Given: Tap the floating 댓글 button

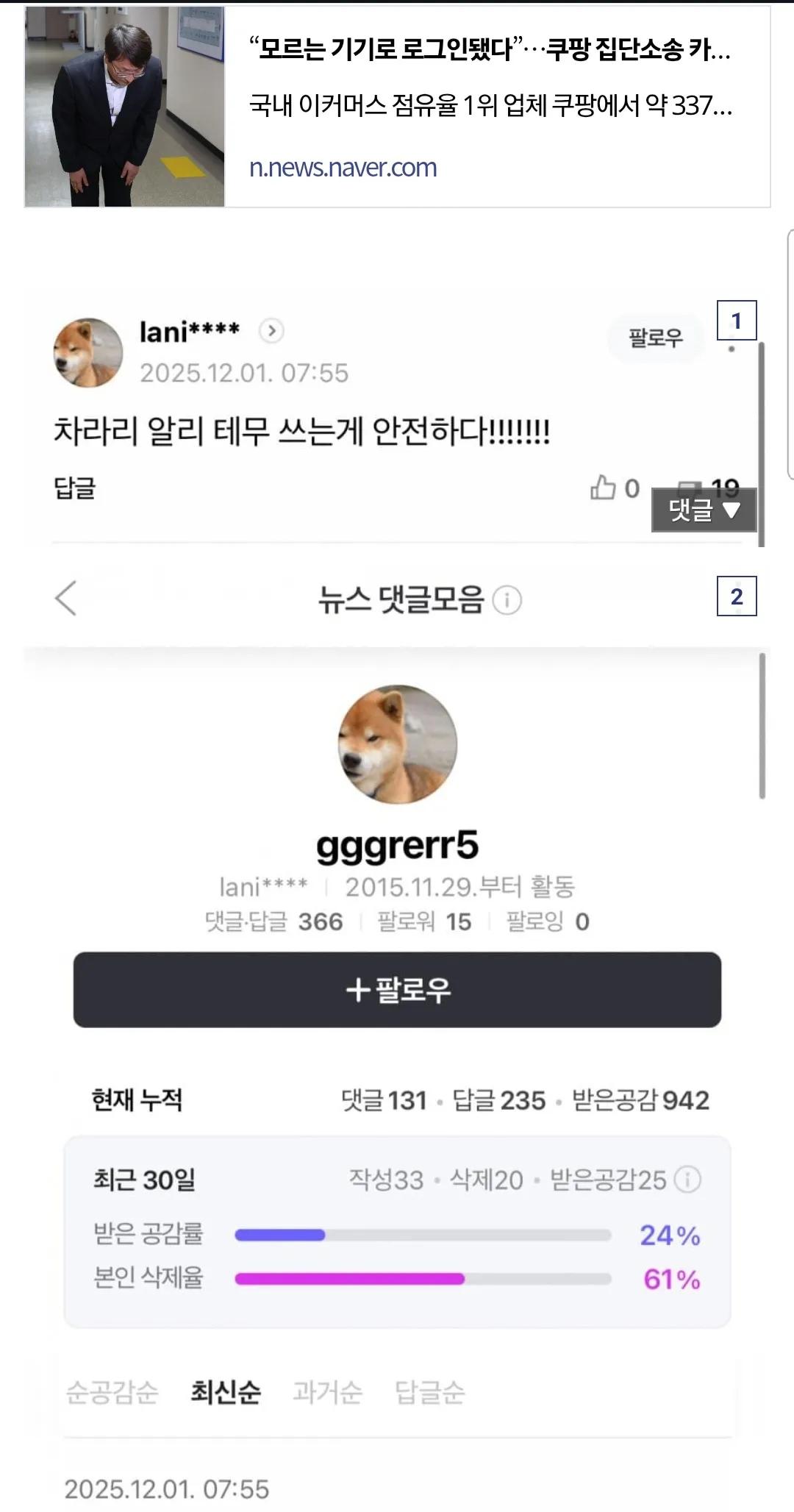Looking at the screenshot, I should [x=704, y=510].
